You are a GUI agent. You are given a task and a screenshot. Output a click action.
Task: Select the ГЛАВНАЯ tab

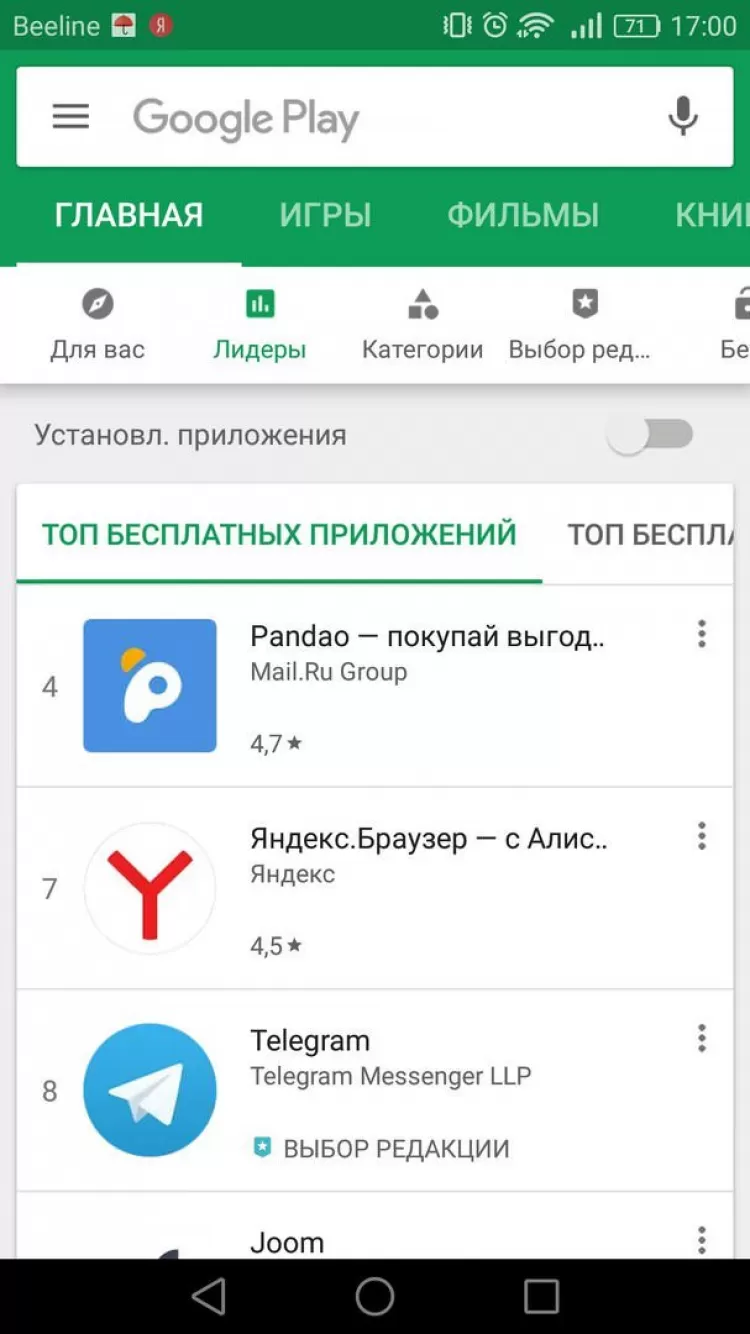coord(129,215)
